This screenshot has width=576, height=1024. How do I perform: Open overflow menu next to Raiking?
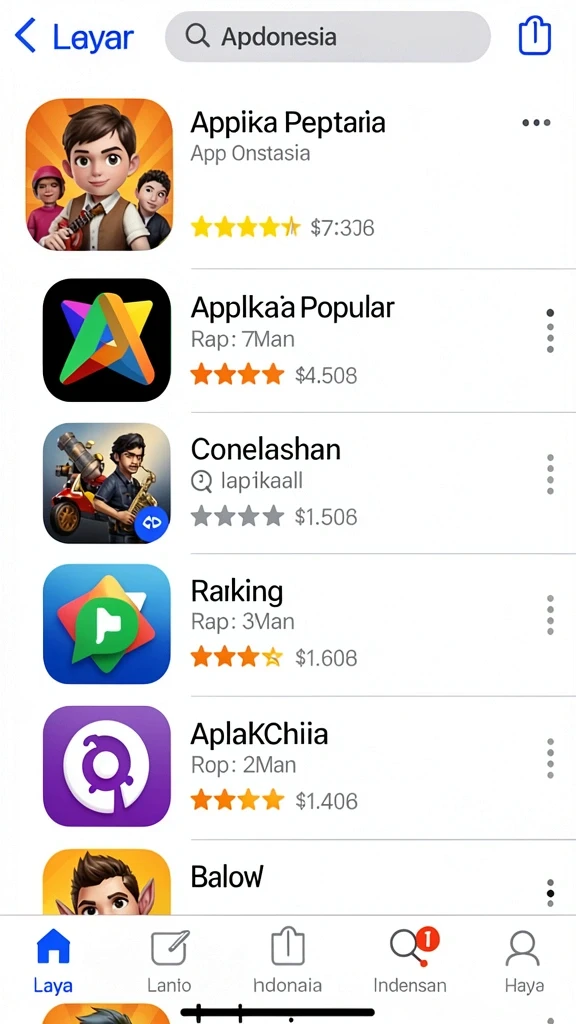click(x=551, y=615)
